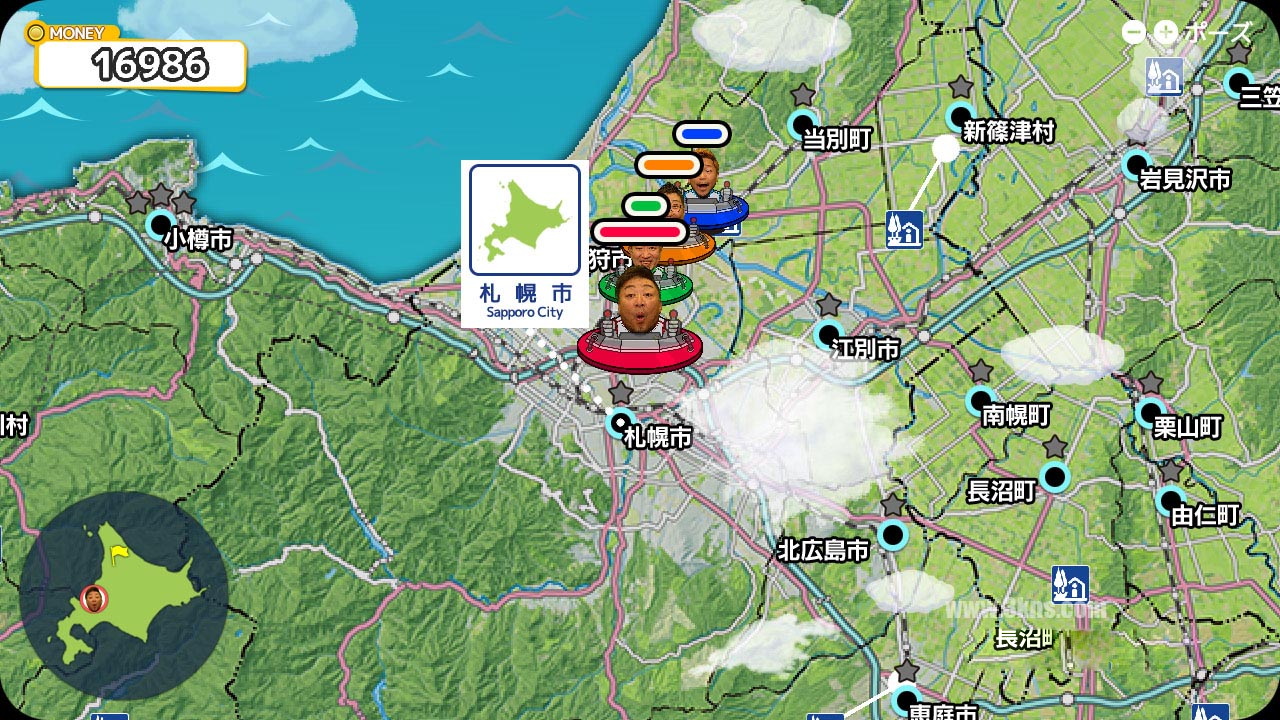Open the Hokkaido minimap
The image size is (1280, 720).
[x=123, y=595]
